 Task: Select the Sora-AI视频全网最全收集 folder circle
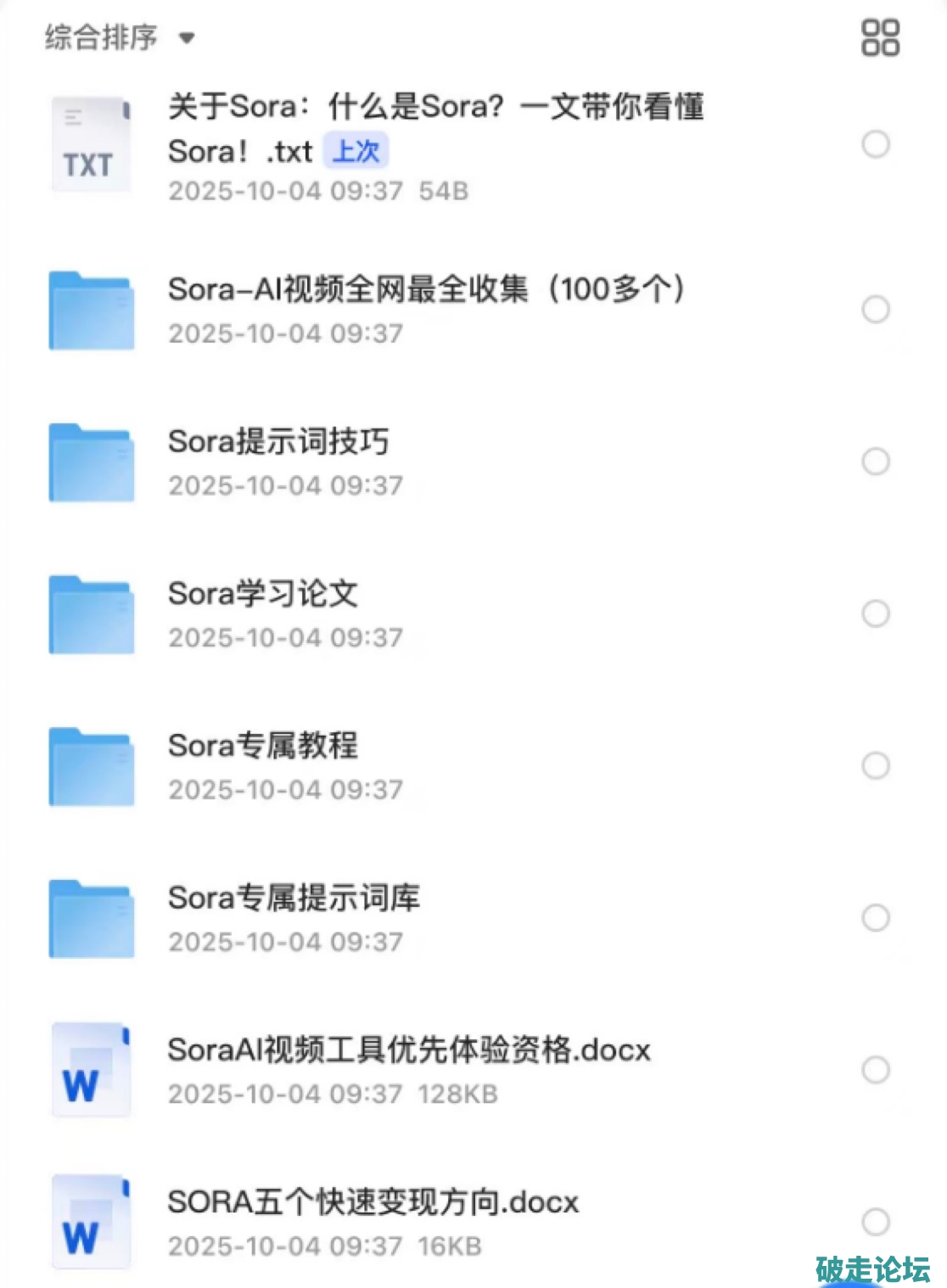[876, 309]
